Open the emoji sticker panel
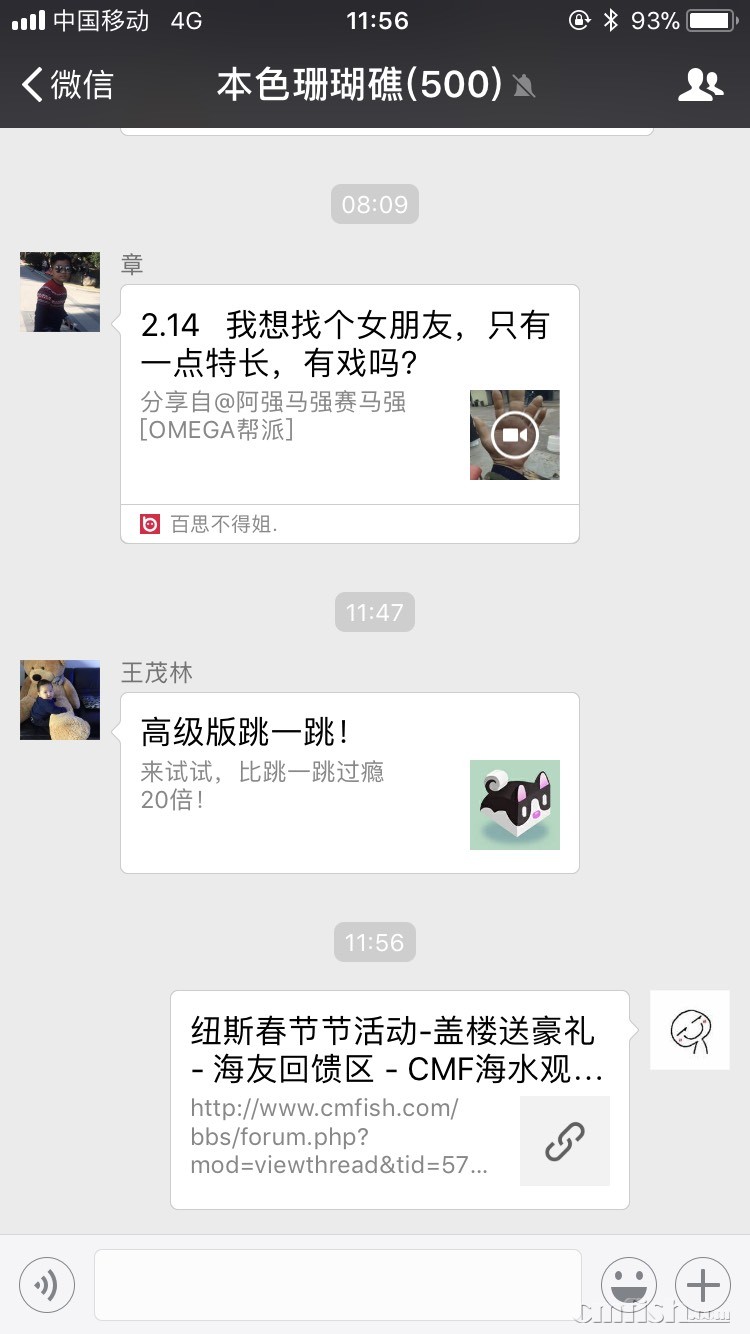 [x=629, y=1284]
